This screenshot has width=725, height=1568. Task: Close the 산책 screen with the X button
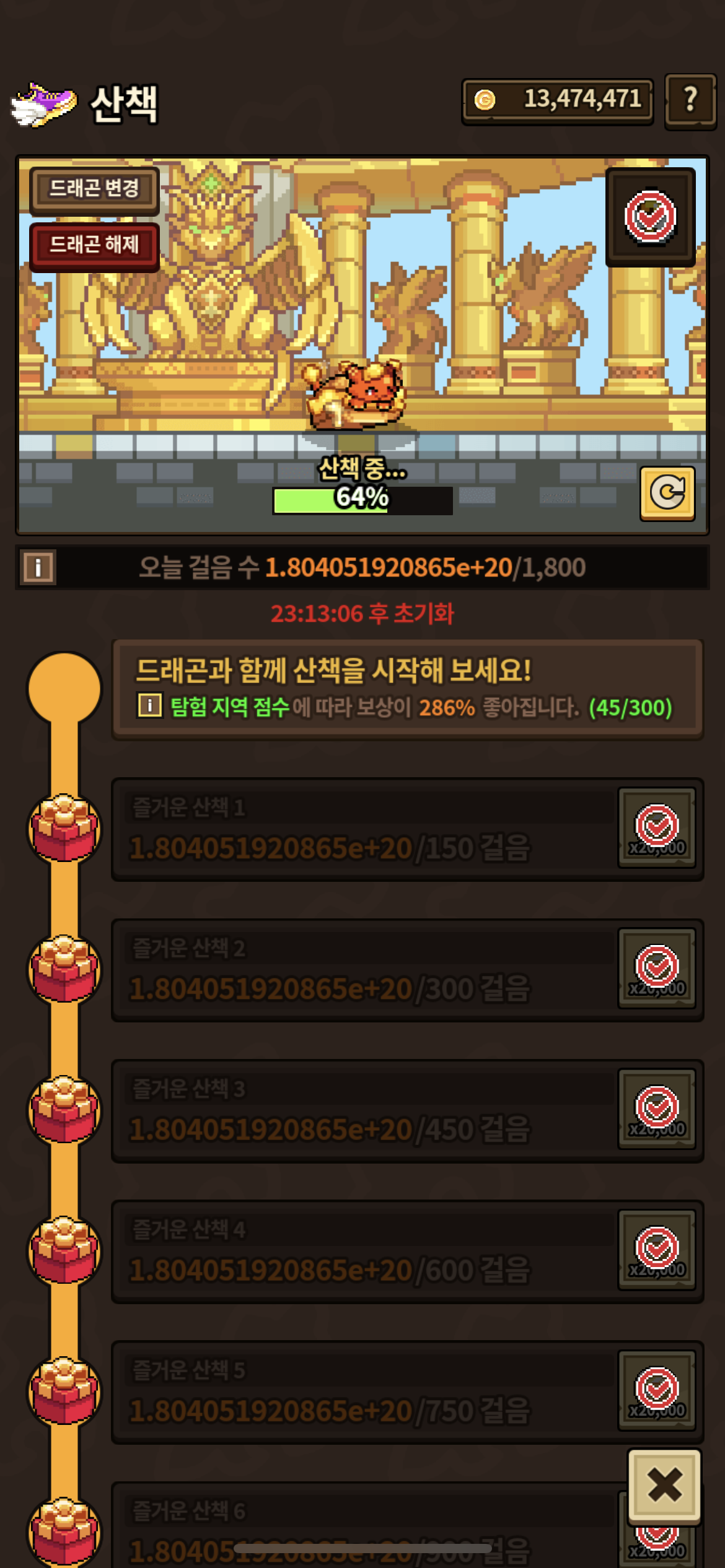coord(664,1485)
